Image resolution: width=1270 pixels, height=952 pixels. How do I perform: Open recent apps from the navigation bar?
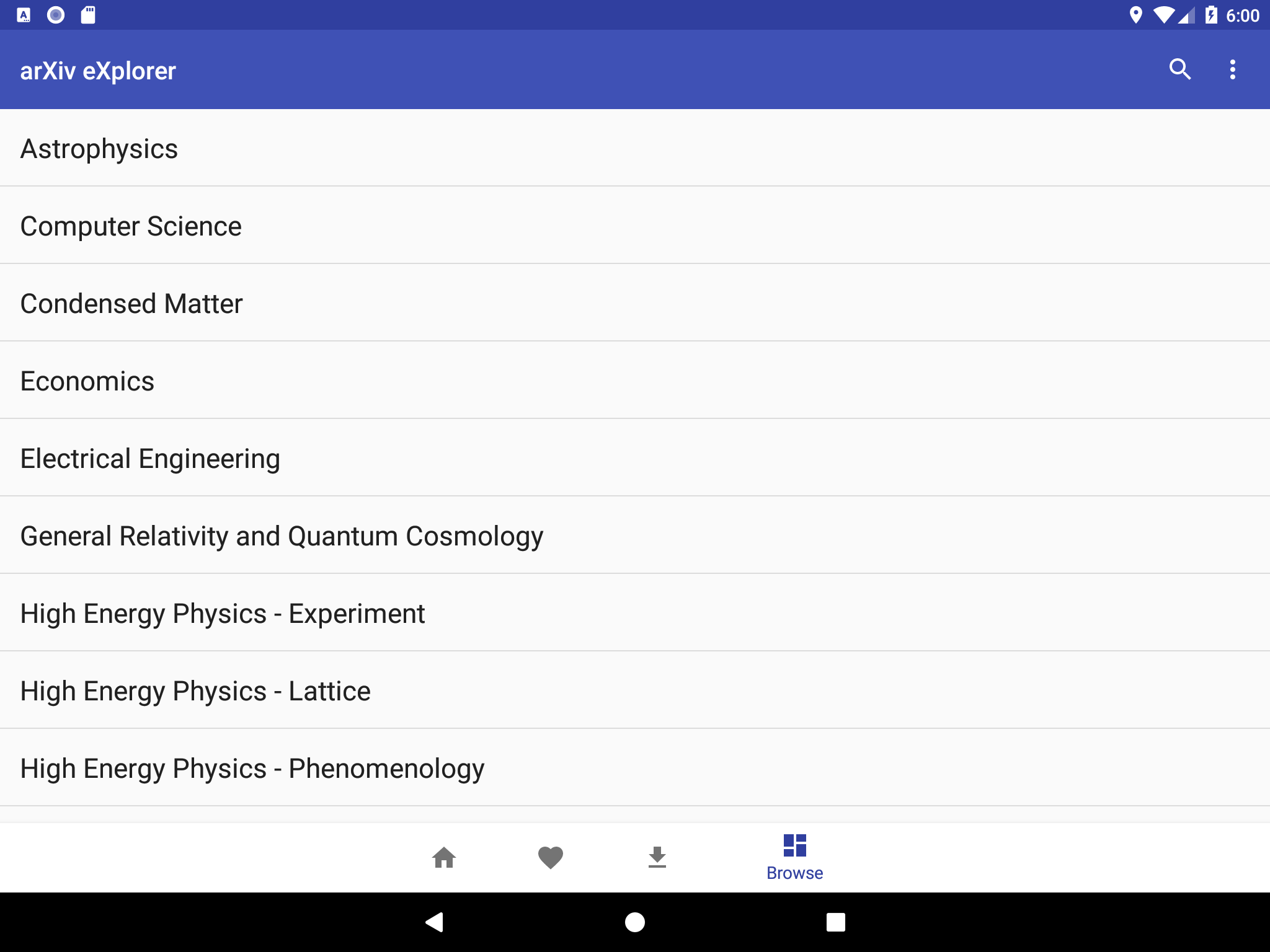[835, 922]
